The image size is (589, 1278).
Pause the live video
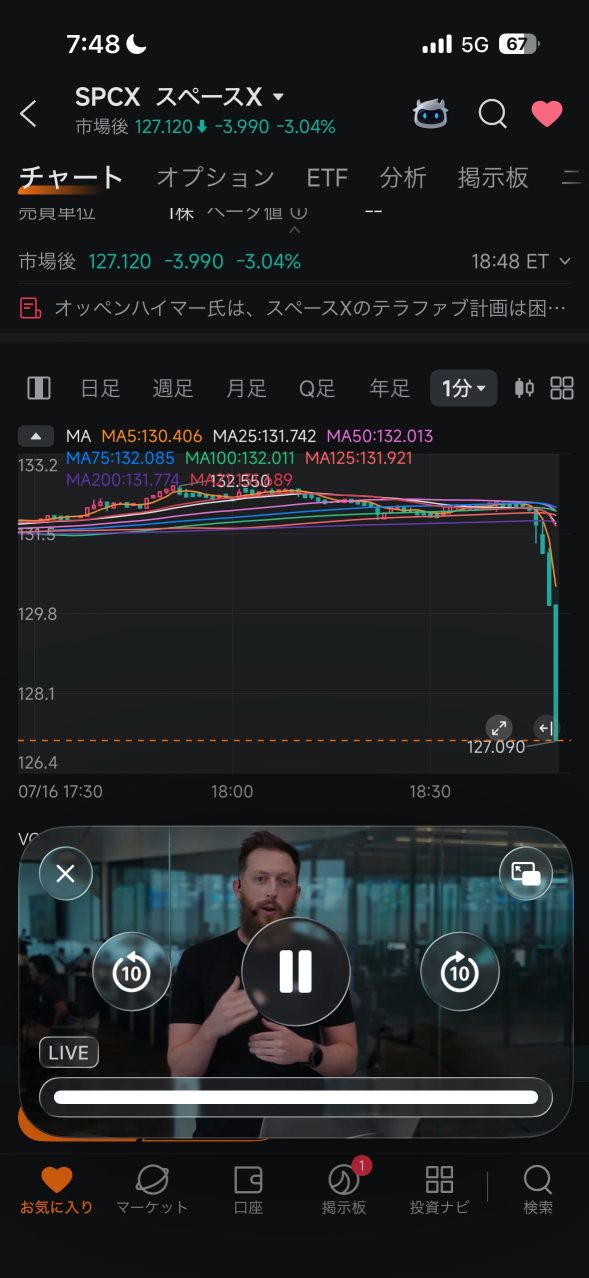(x=295, y=971)
